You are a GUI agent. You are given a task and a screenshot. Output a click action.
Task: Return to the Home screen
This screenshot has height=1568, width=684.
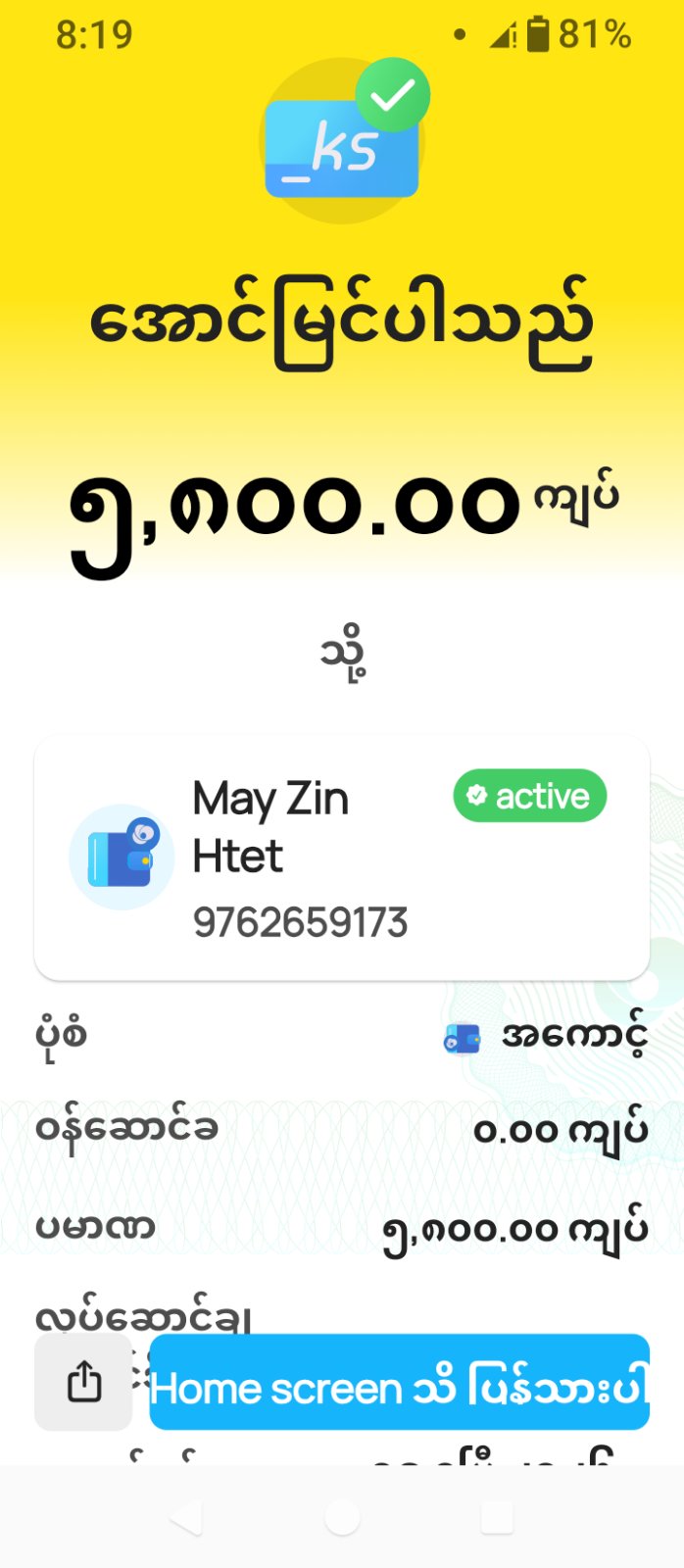click(399, 1383)
